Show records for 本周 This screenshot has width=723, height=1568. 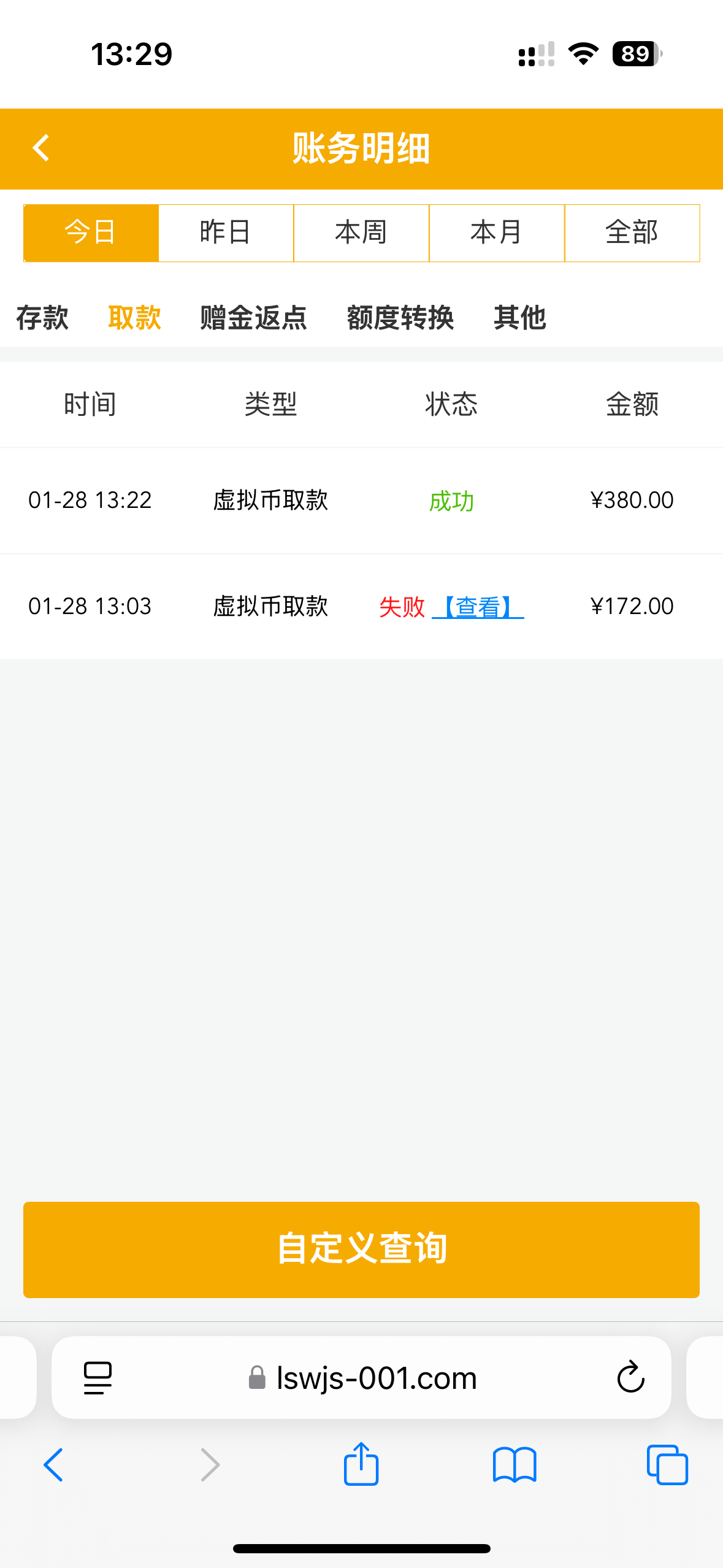(361, 233)
